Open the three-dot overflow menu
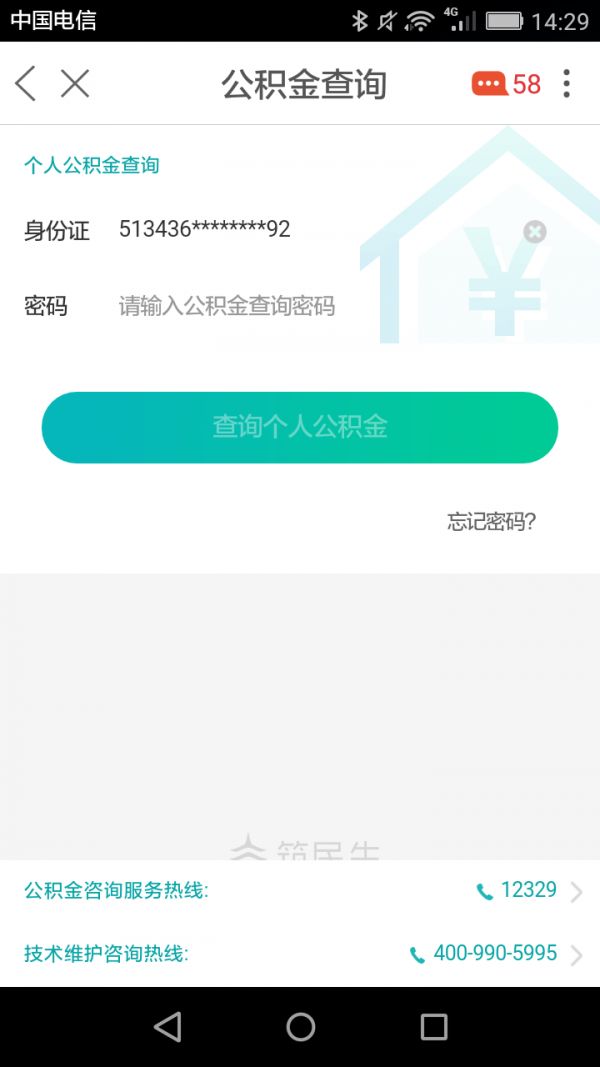600x1067 pixels. point(566,84)
